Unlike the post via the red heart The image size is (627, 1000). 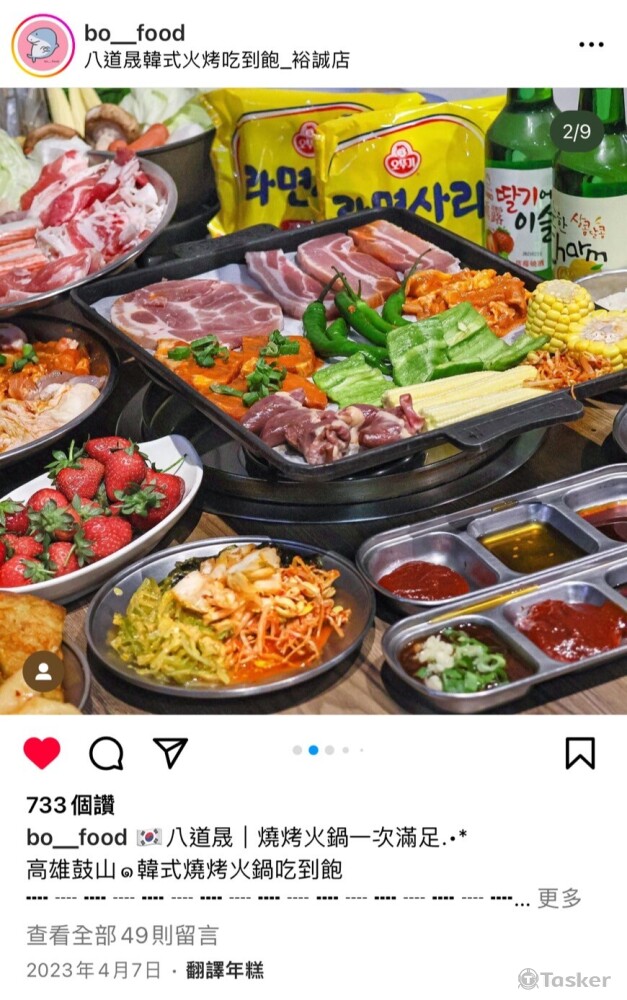click(42, 752)
